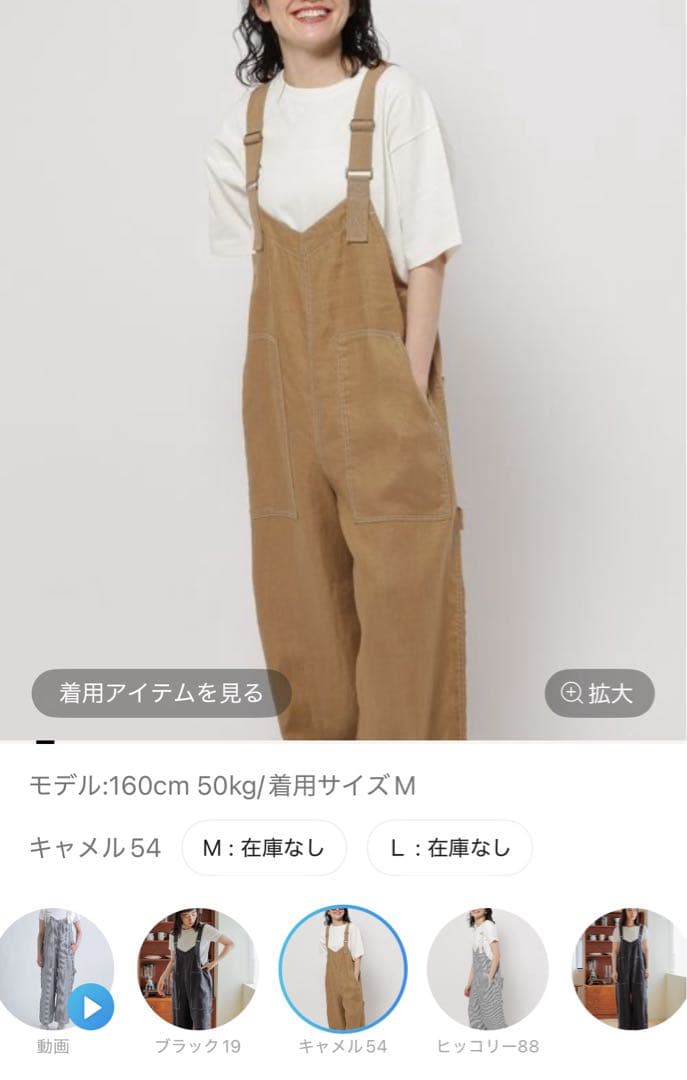
Task: Select size L chip
Action: click(x=449, y=848)
